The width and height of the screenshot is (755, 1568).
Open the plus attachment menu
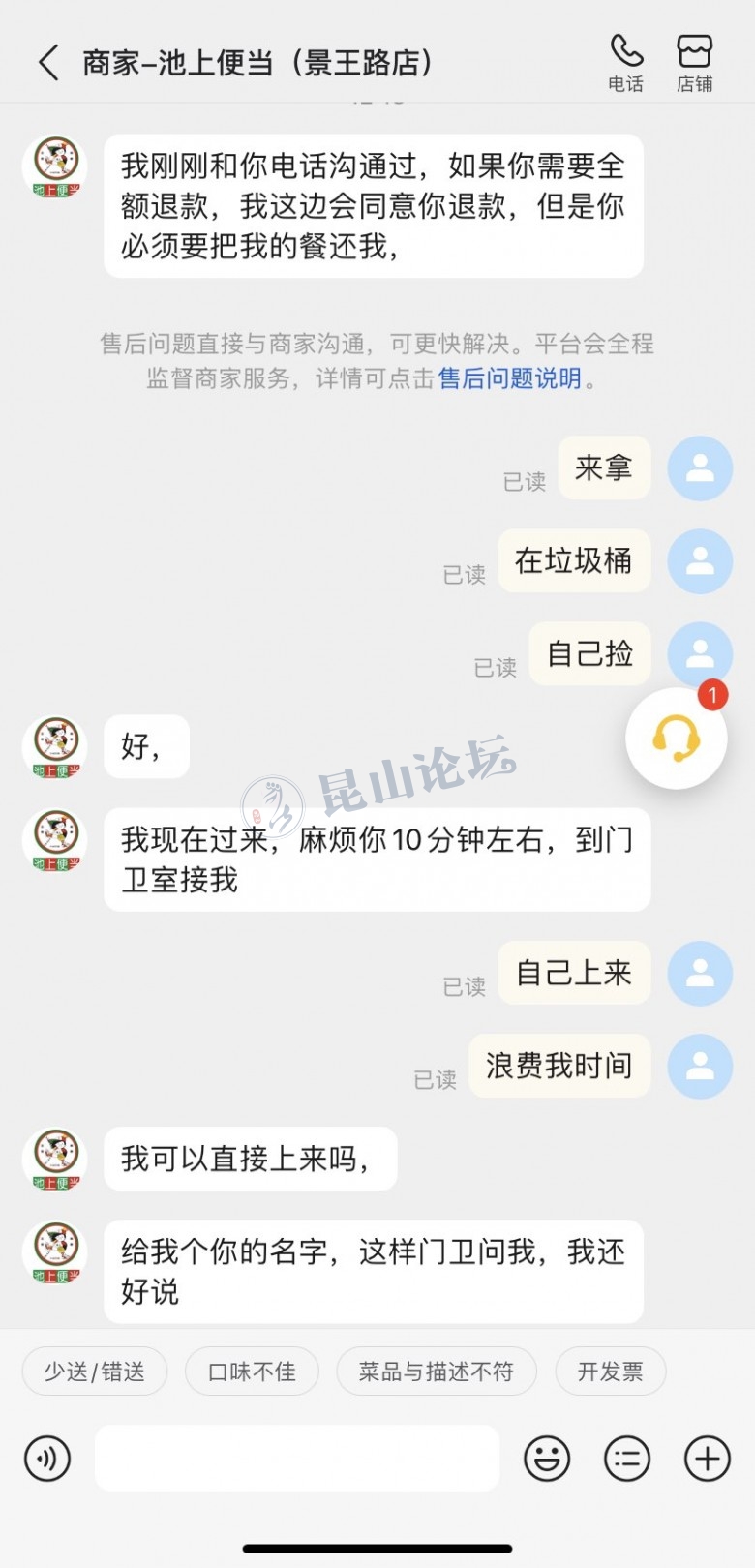pos(707,1458)
